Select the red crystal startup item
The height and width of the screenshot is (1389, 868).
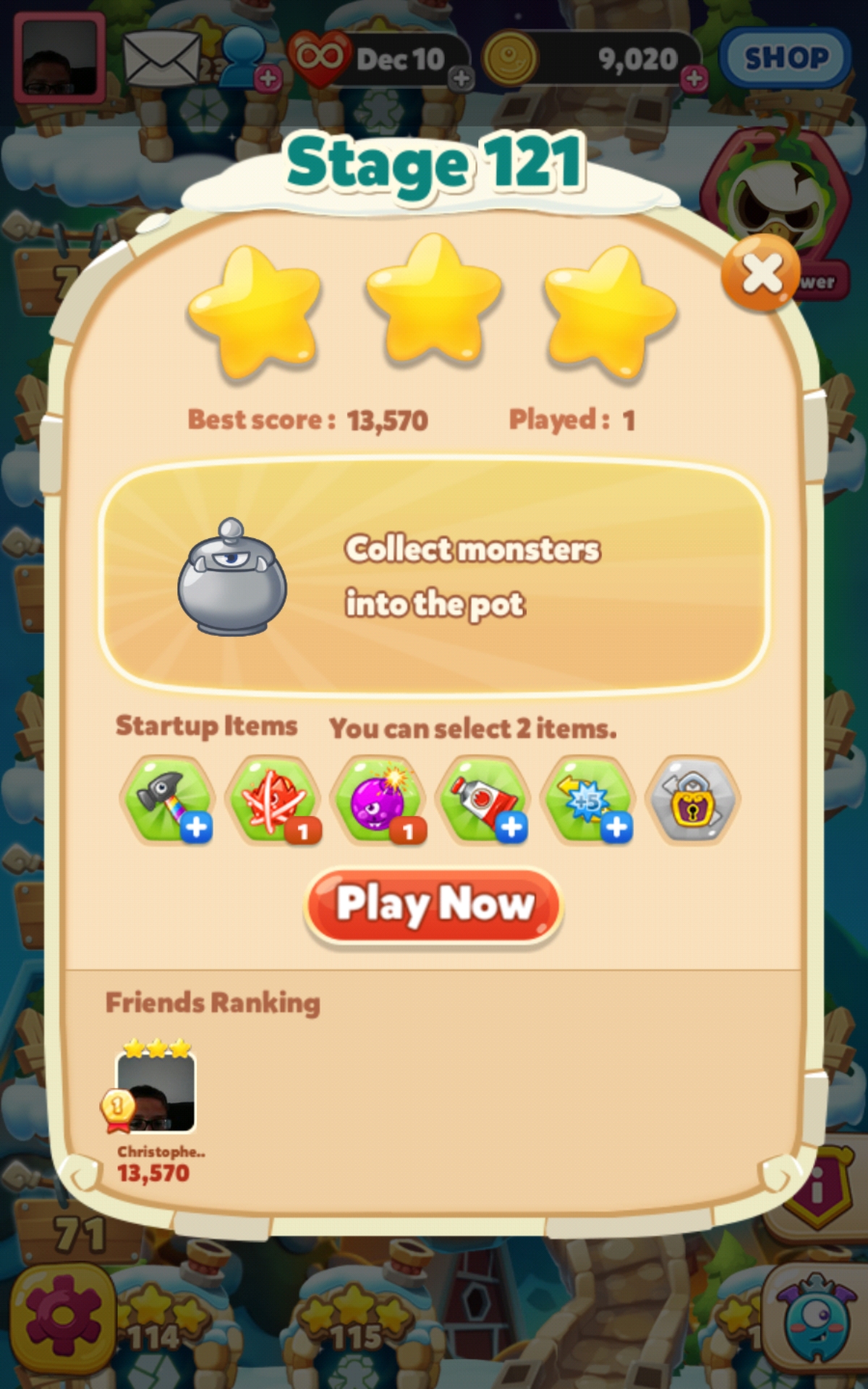[x=273, y=799]
